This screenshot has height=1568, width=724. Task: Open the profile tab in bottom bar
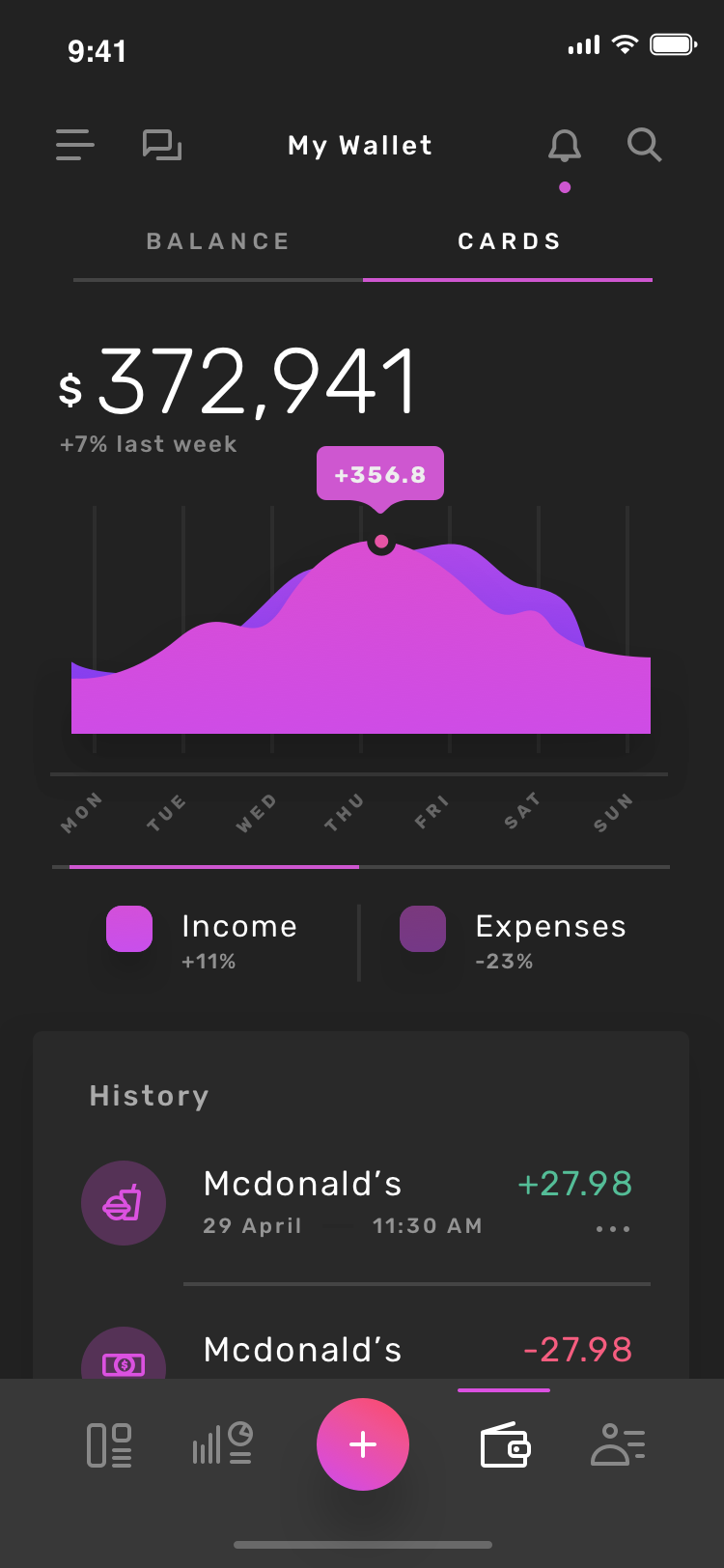click(618, 1444)
